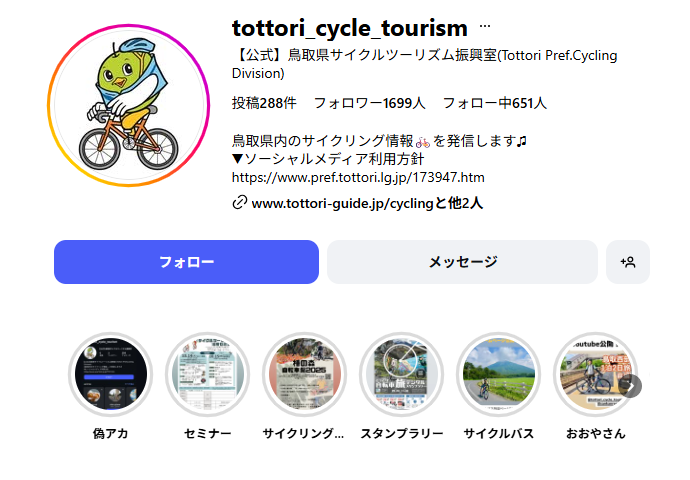Tap the blue フォロー button
Viewport: 690px width, 480px height.
coord(186,262)
